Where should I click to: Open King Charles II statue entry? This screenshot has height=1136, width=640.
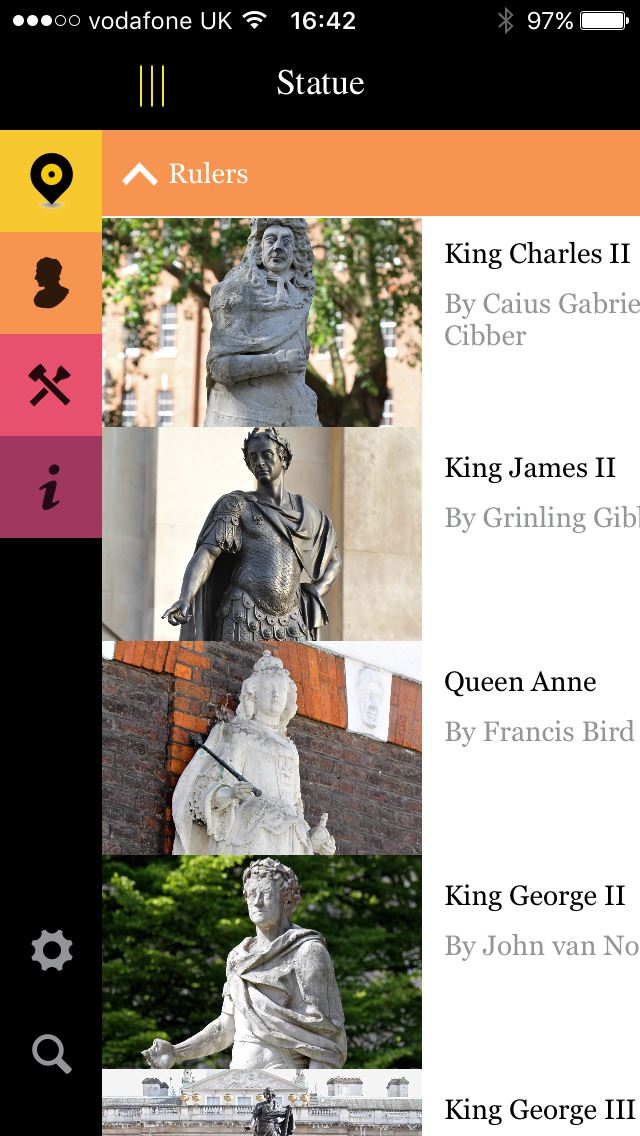coord(371,322)
